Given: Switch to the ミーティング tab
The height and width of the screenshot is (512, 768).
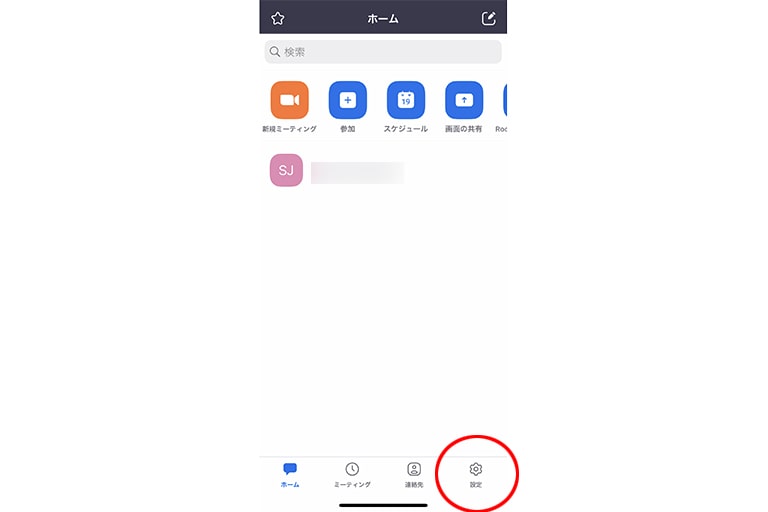Looking at the screenshot, I should point(352,474).
